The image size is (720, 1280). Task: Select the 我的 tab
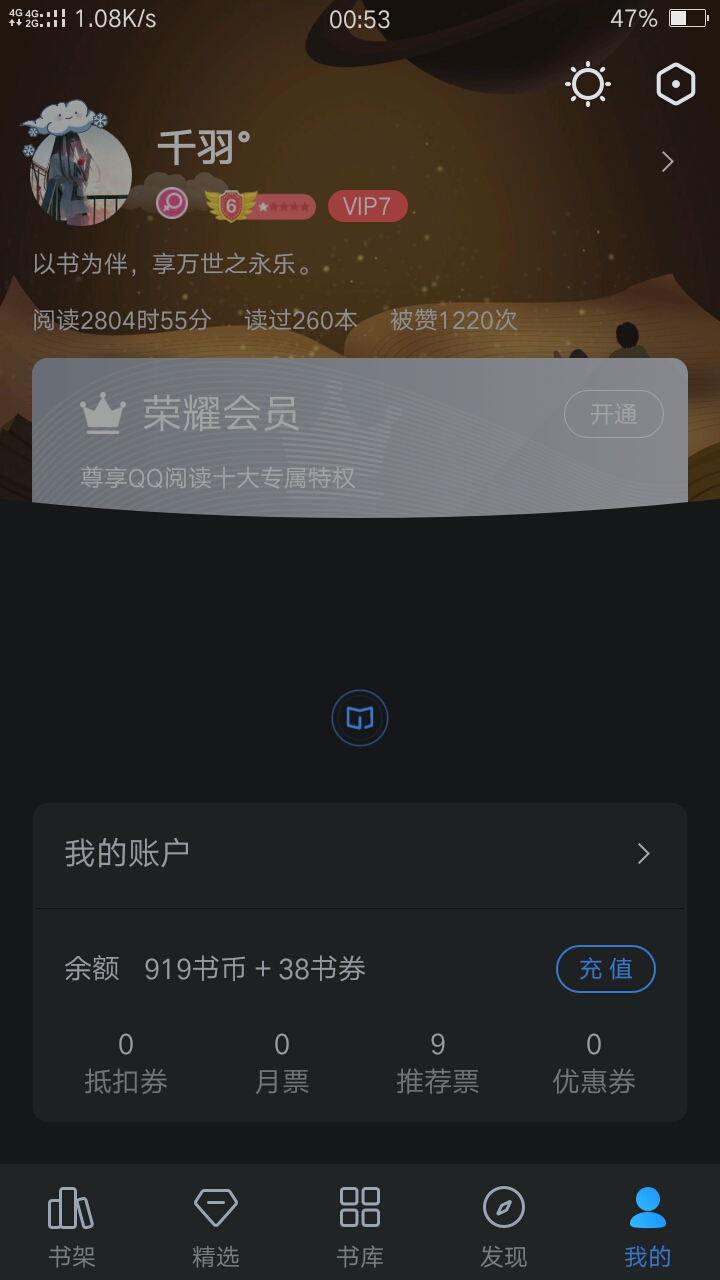pyautogui.click(x=647, y=1225)
